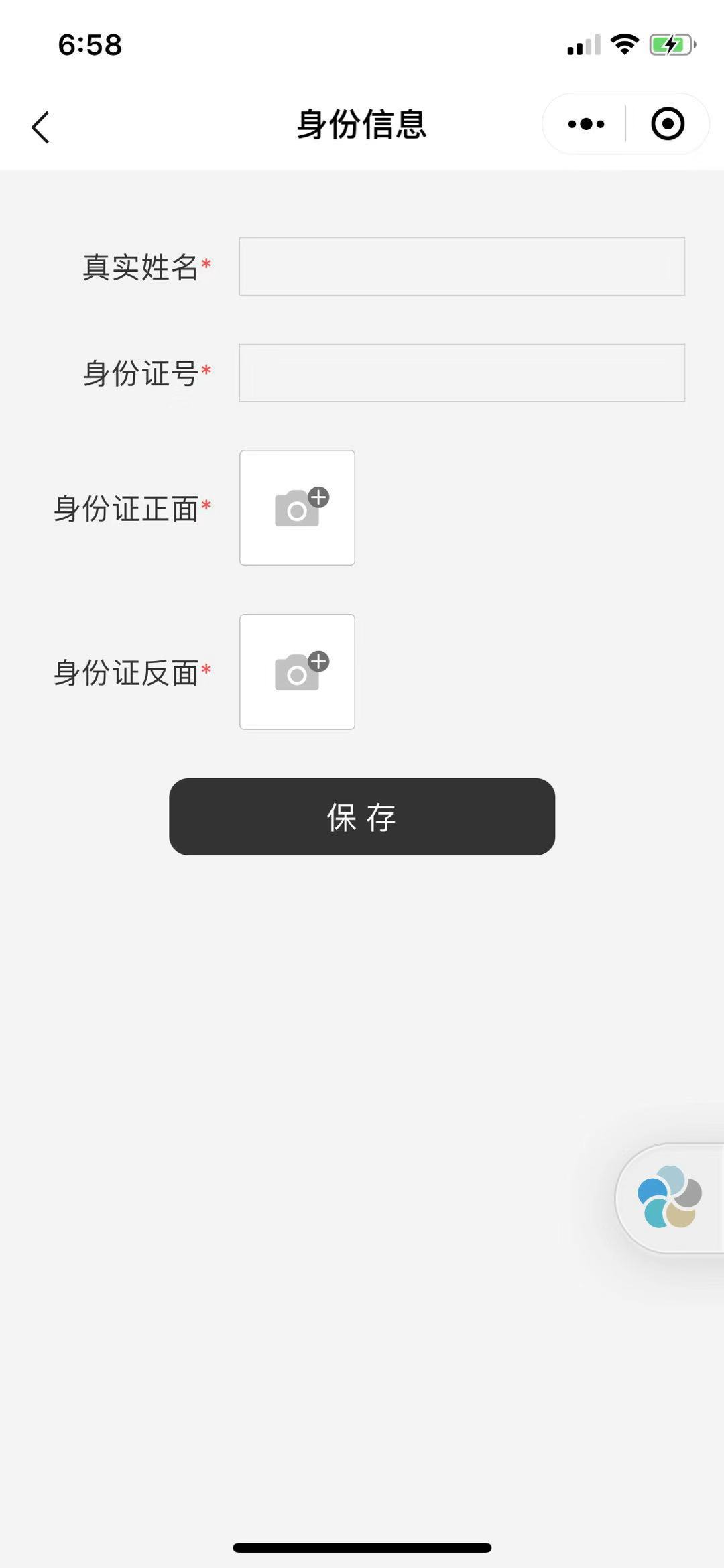724x1568 pixels.
Task: Open the mini program more options menu
Action: pos(586,124)
